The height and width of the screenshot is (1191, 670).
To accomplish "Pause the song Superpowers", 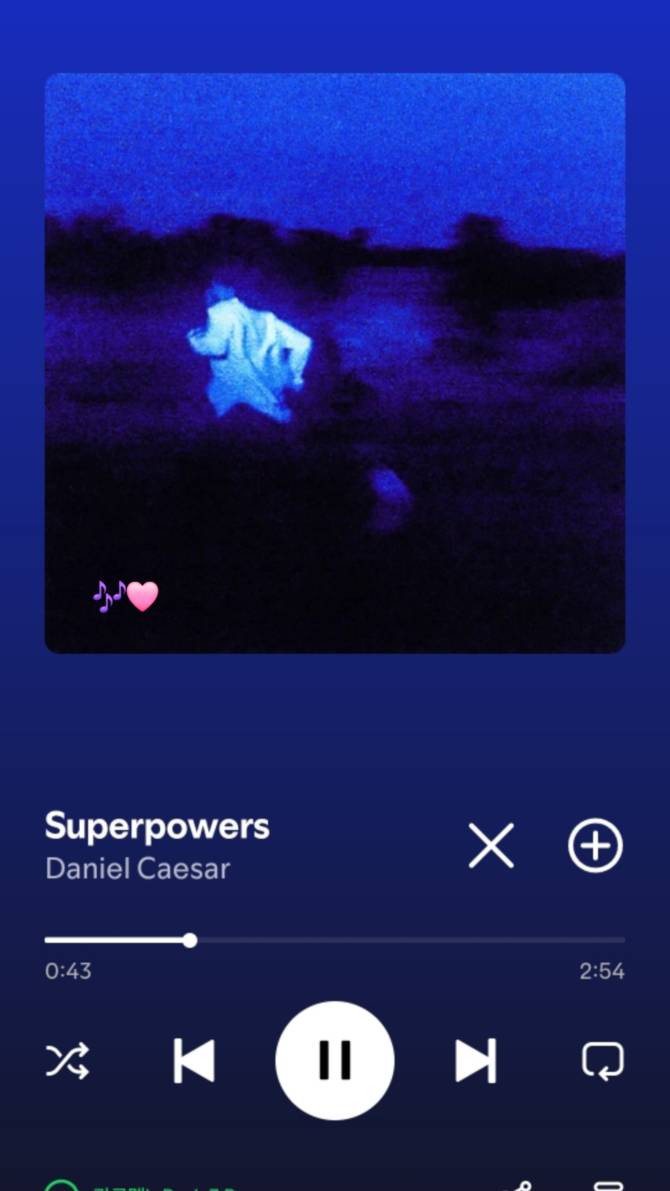I will (x=335, y=1060).
